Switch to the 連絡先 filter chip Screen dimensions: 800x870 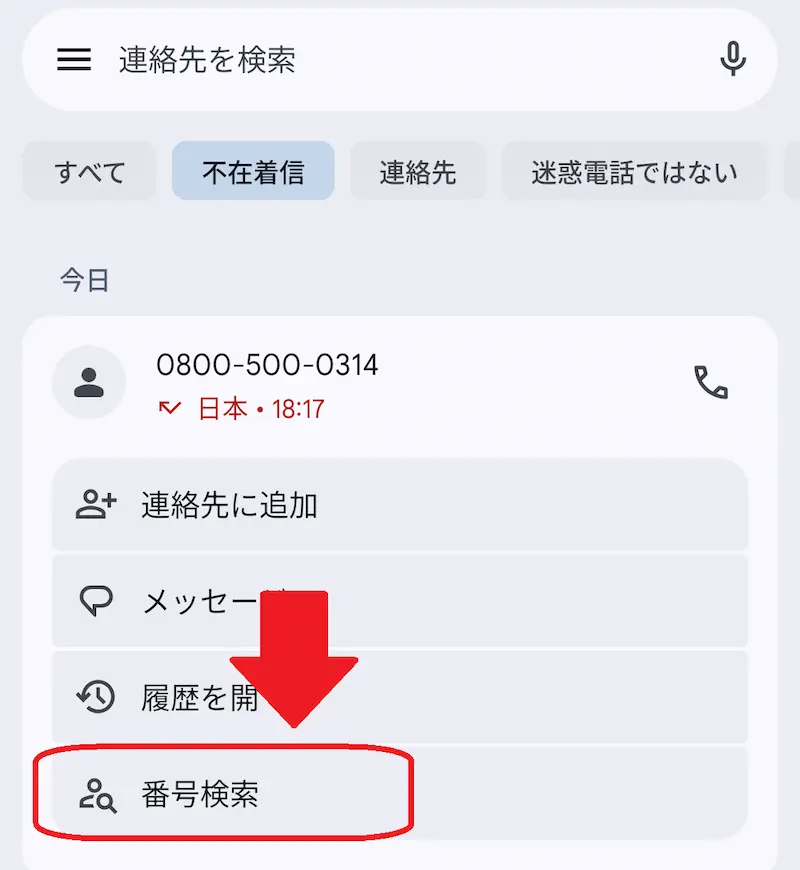point(418,172)
